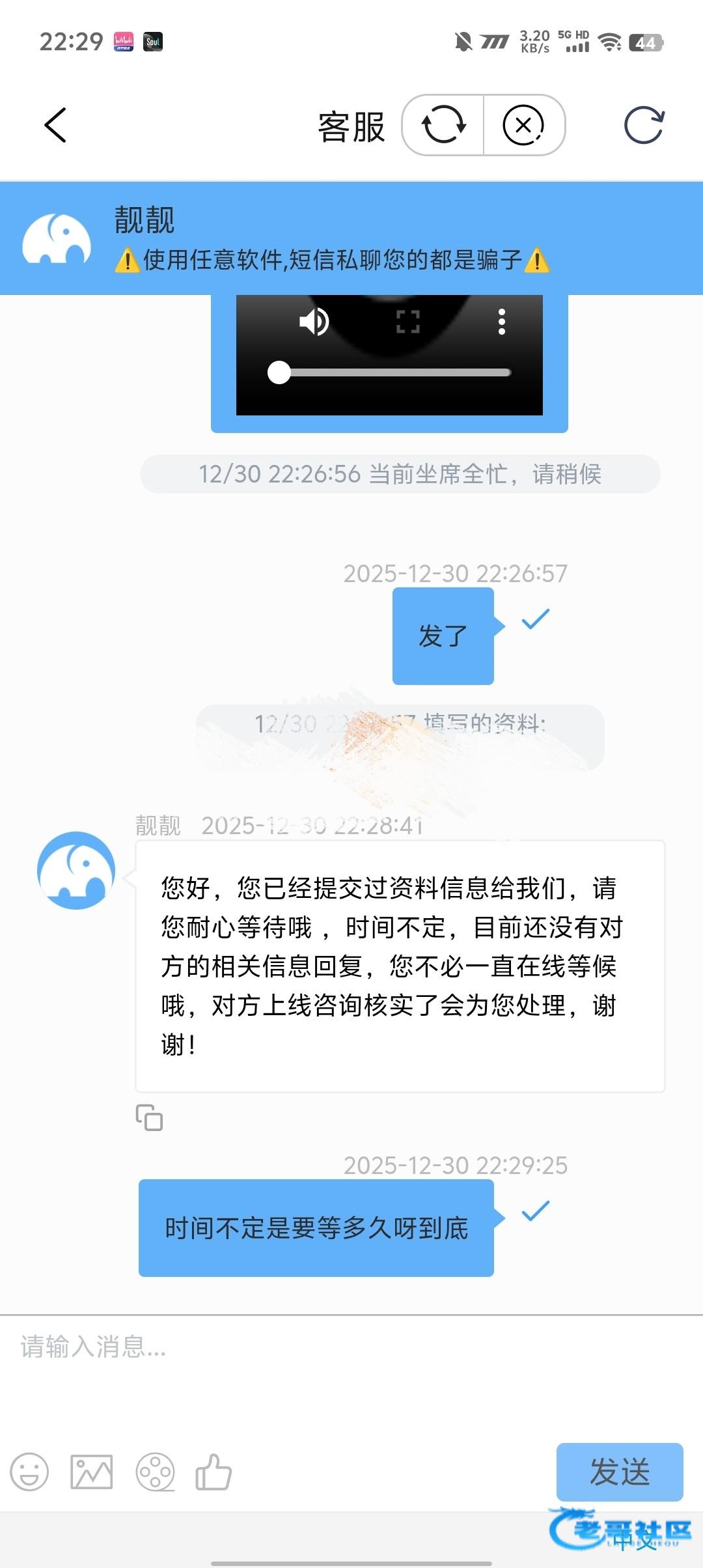This screenshot has width=703, height=1568.
Task: End the customer service session
Action: pos(523,125)
